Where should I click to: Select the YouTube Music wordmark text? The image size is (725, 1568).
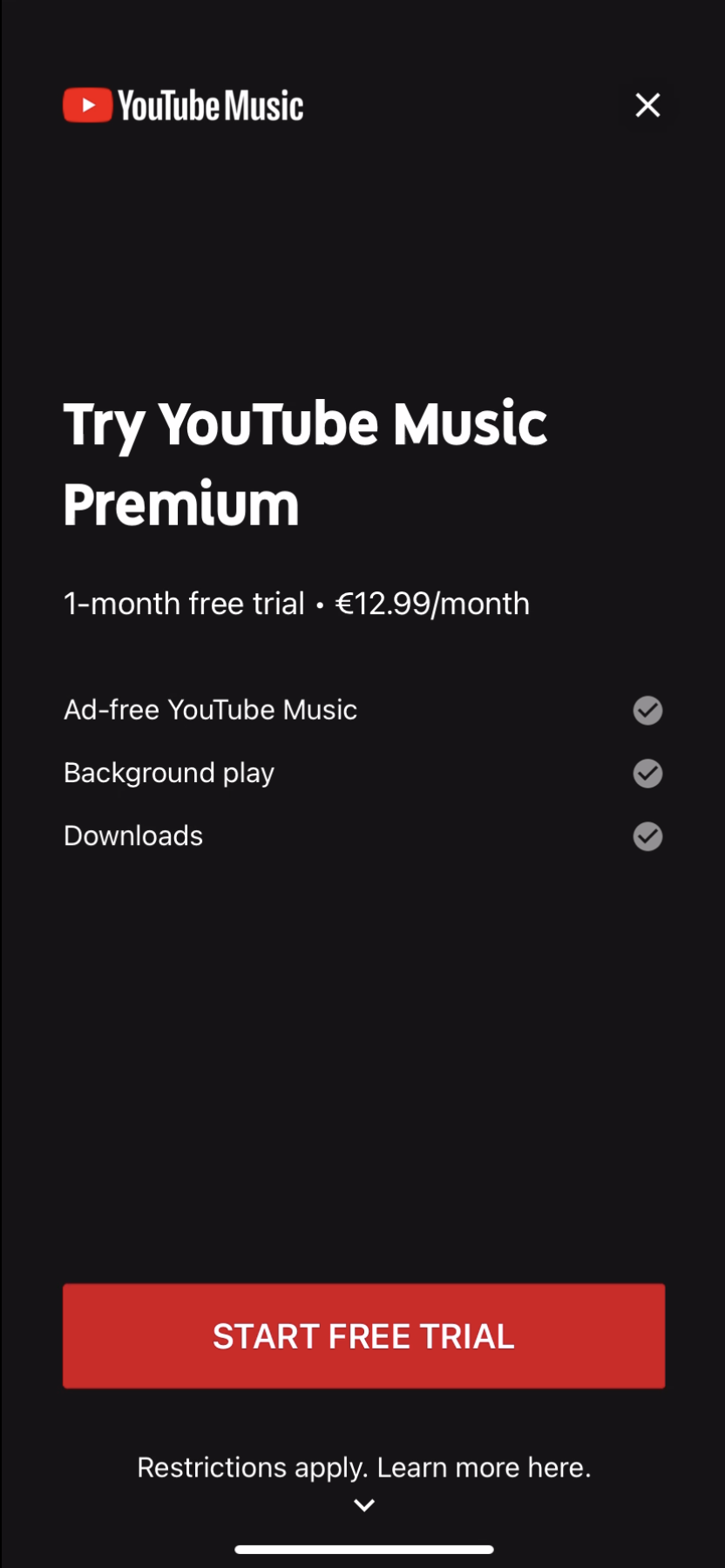click(x=212, y=105)
